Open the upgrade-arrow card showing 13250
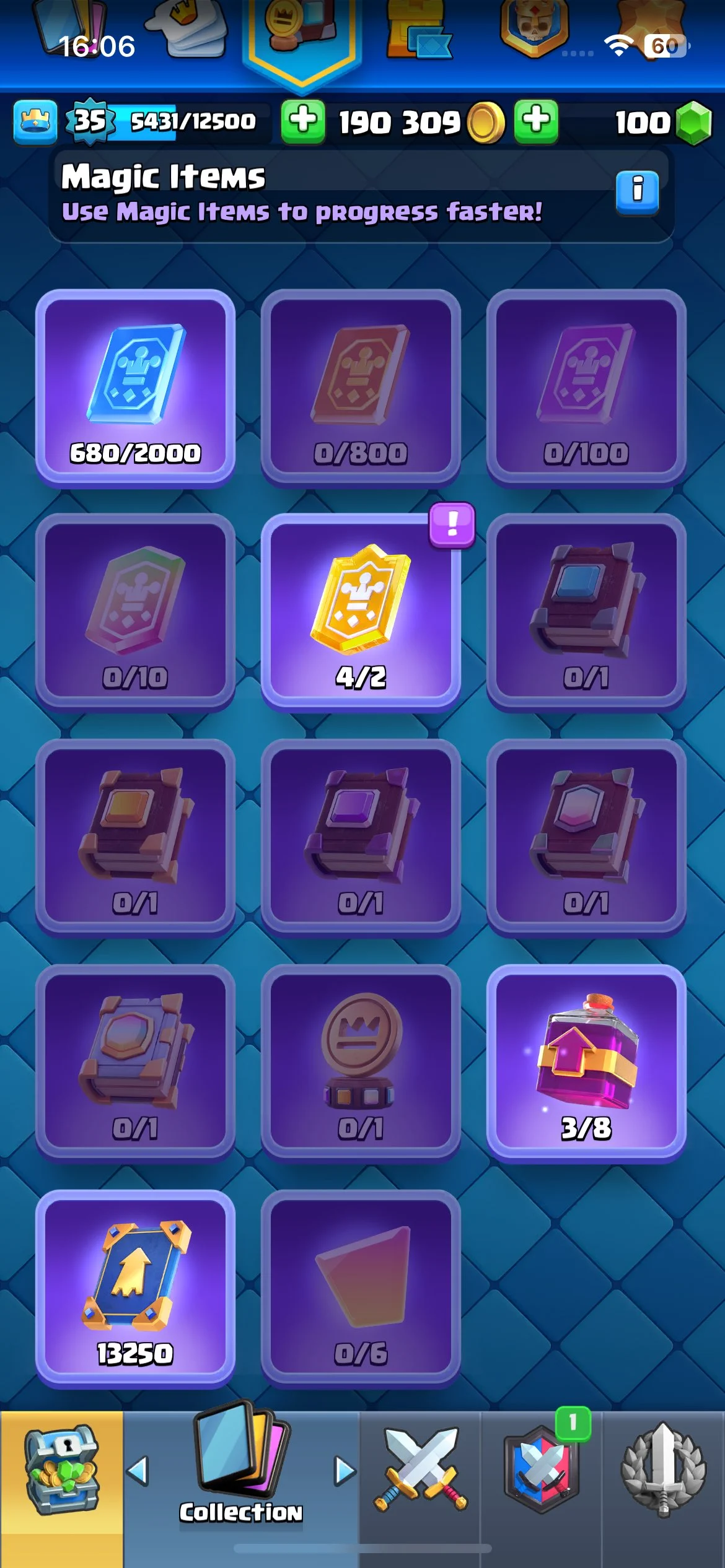This screenshot has height=1568, width=725. tap(135, 1289)
